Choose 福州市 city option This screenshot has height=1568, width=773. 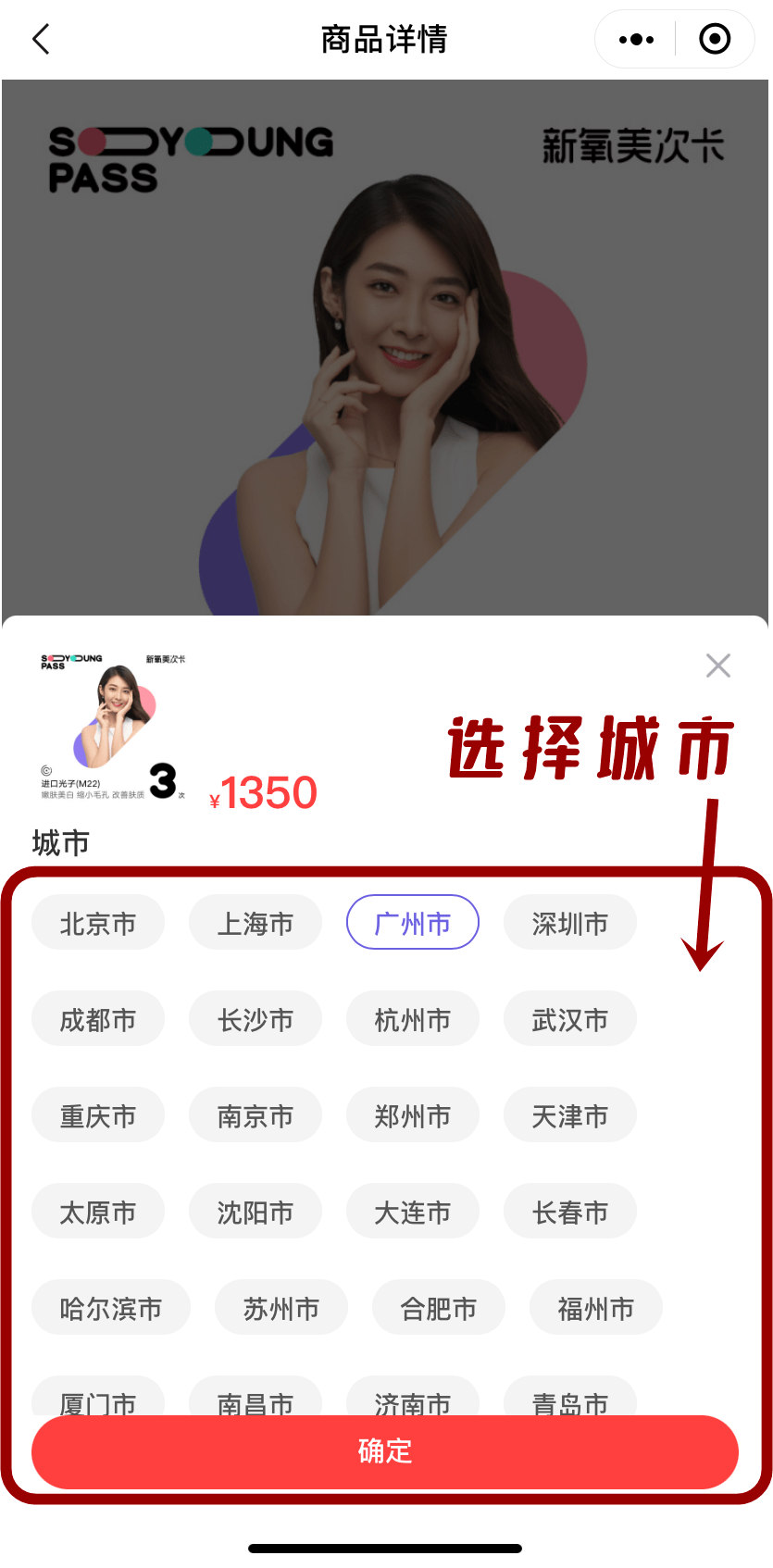(596, 1308)
